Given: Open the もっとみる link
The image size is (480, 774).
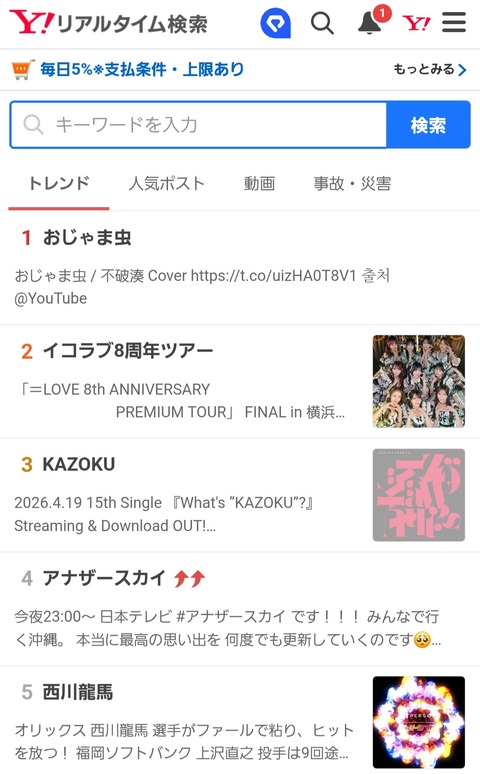Looking at the screenshot, I should point(429,69).
